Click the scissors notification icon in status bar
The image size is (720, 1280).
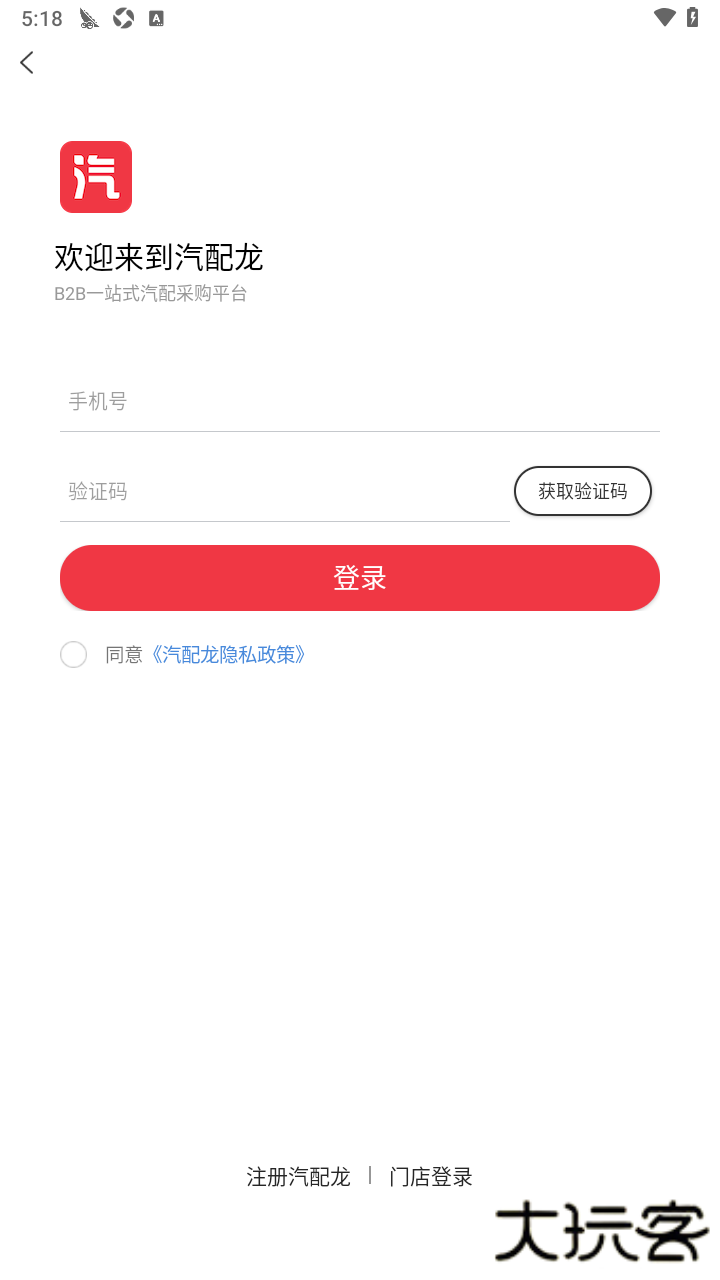88,17
